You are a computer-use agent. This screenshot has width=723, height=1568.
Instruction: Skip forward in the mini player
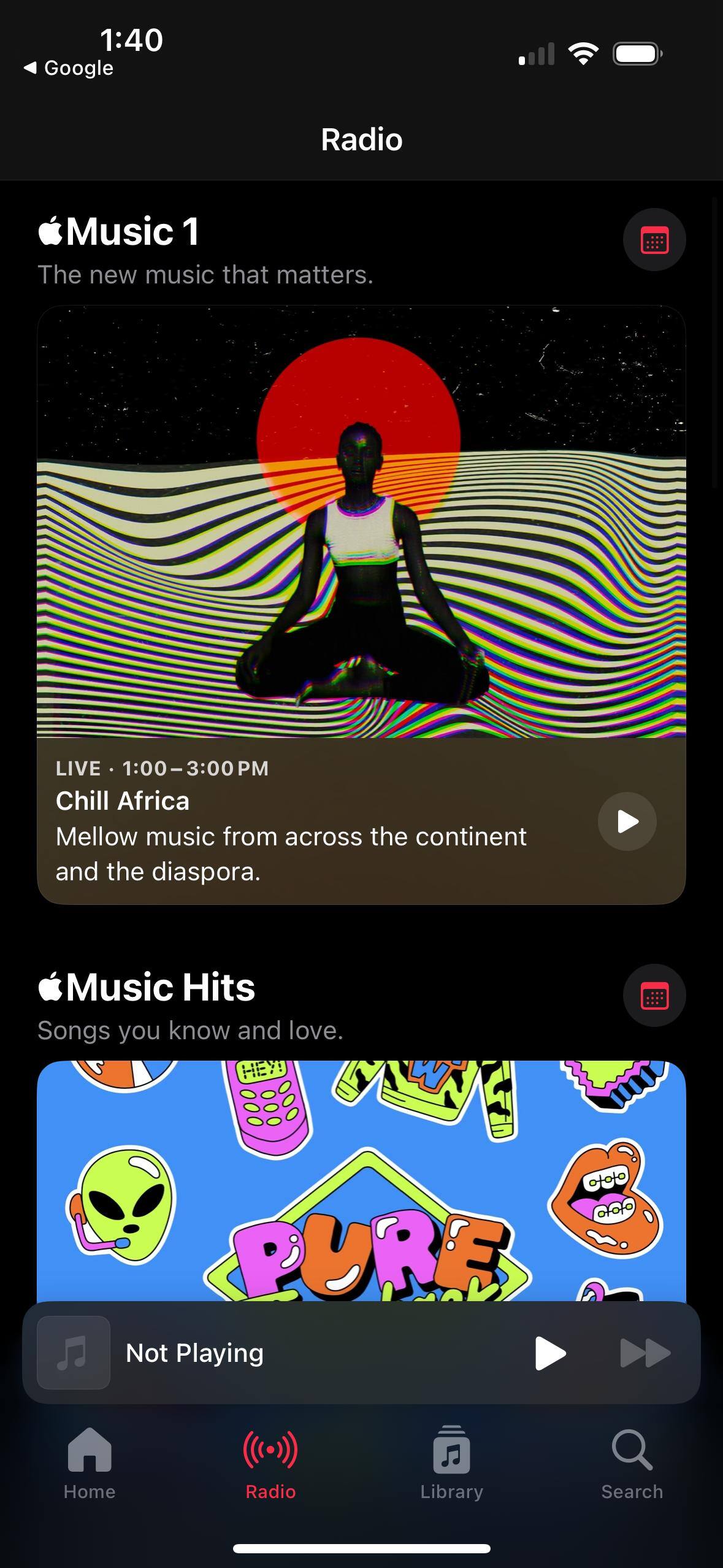pyautogui.click(x=645, y=1353)
